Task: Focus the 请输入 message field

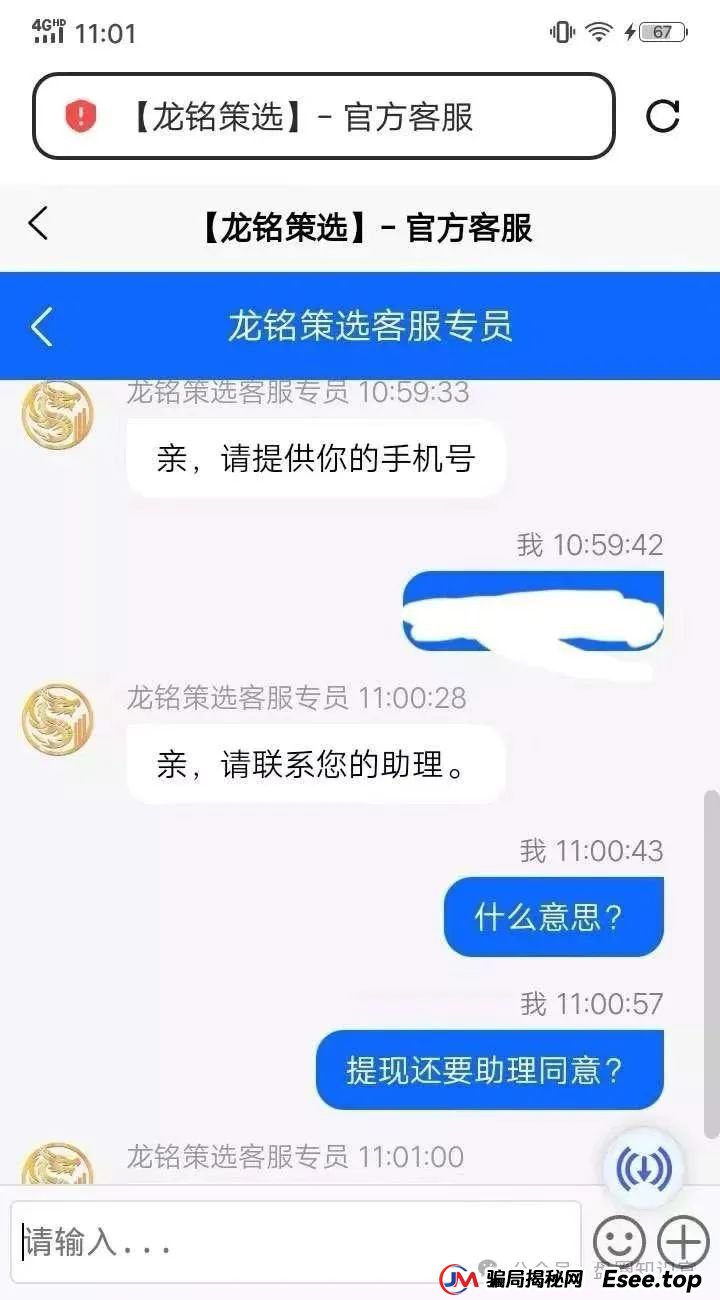Action: click(x=296, y=1243)
